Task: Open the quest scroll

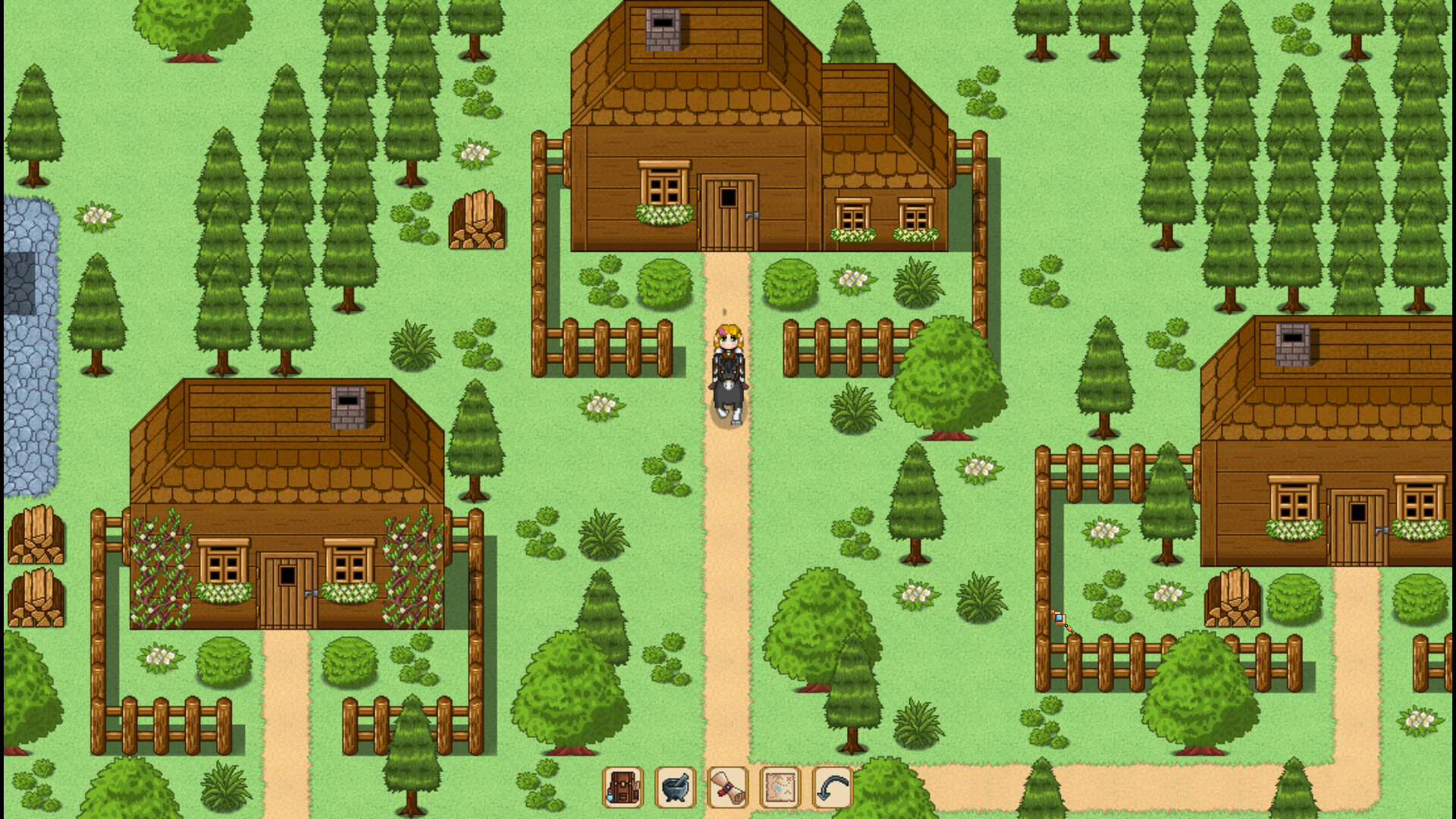Action: tap(728, 787)
